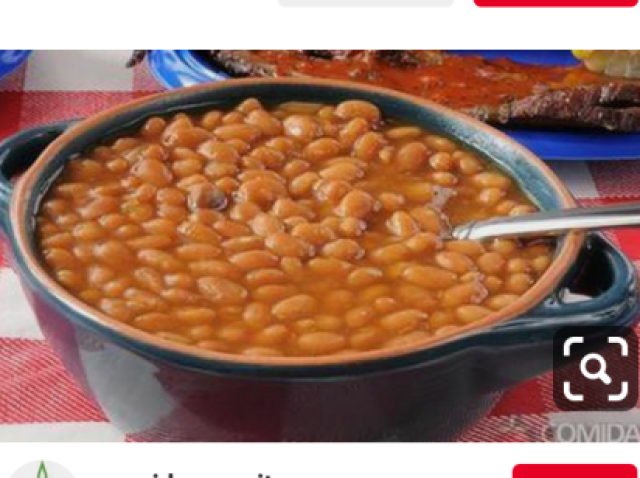The image size is (640, 478).
Task: Tap the red button below the photo
Action: (575, 471)
